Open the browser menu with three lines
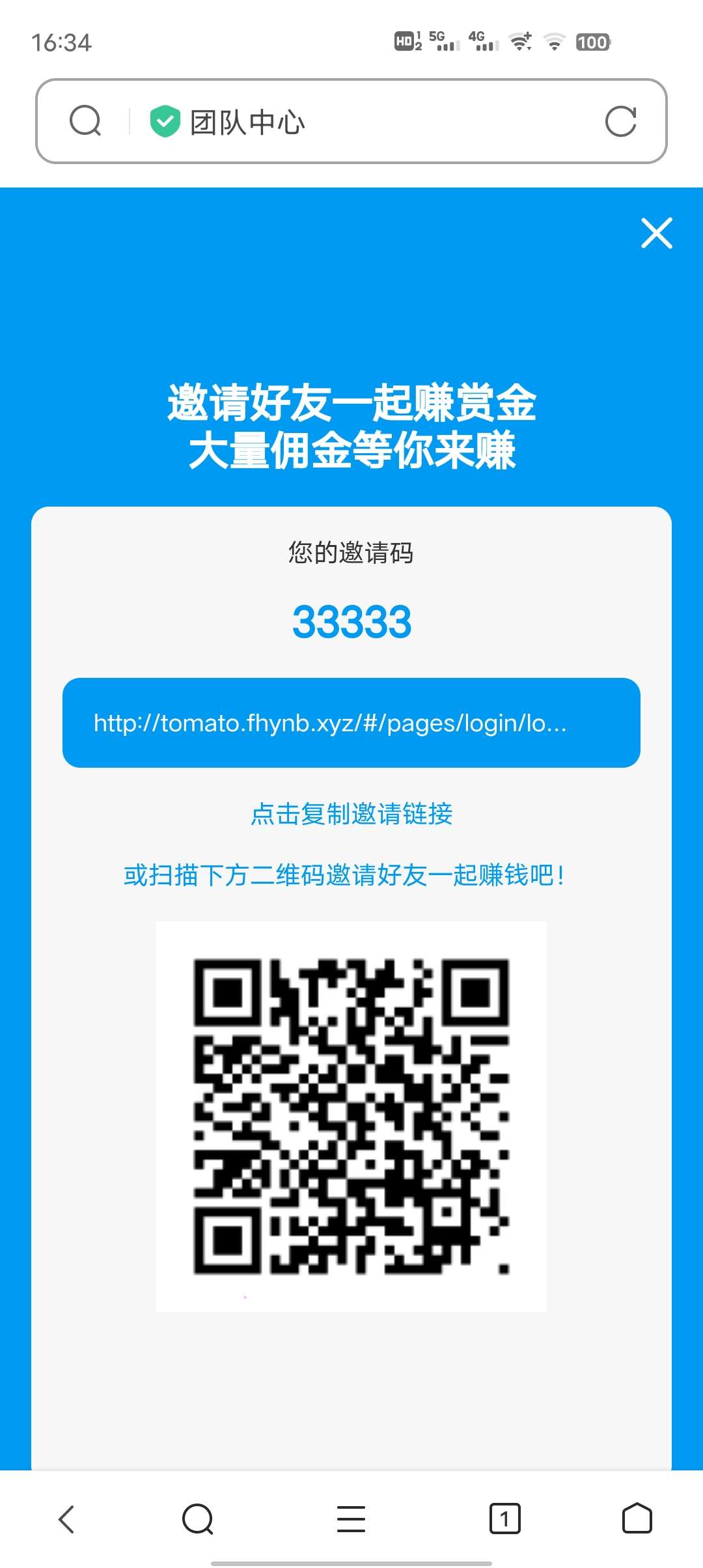 [351, 1519]
